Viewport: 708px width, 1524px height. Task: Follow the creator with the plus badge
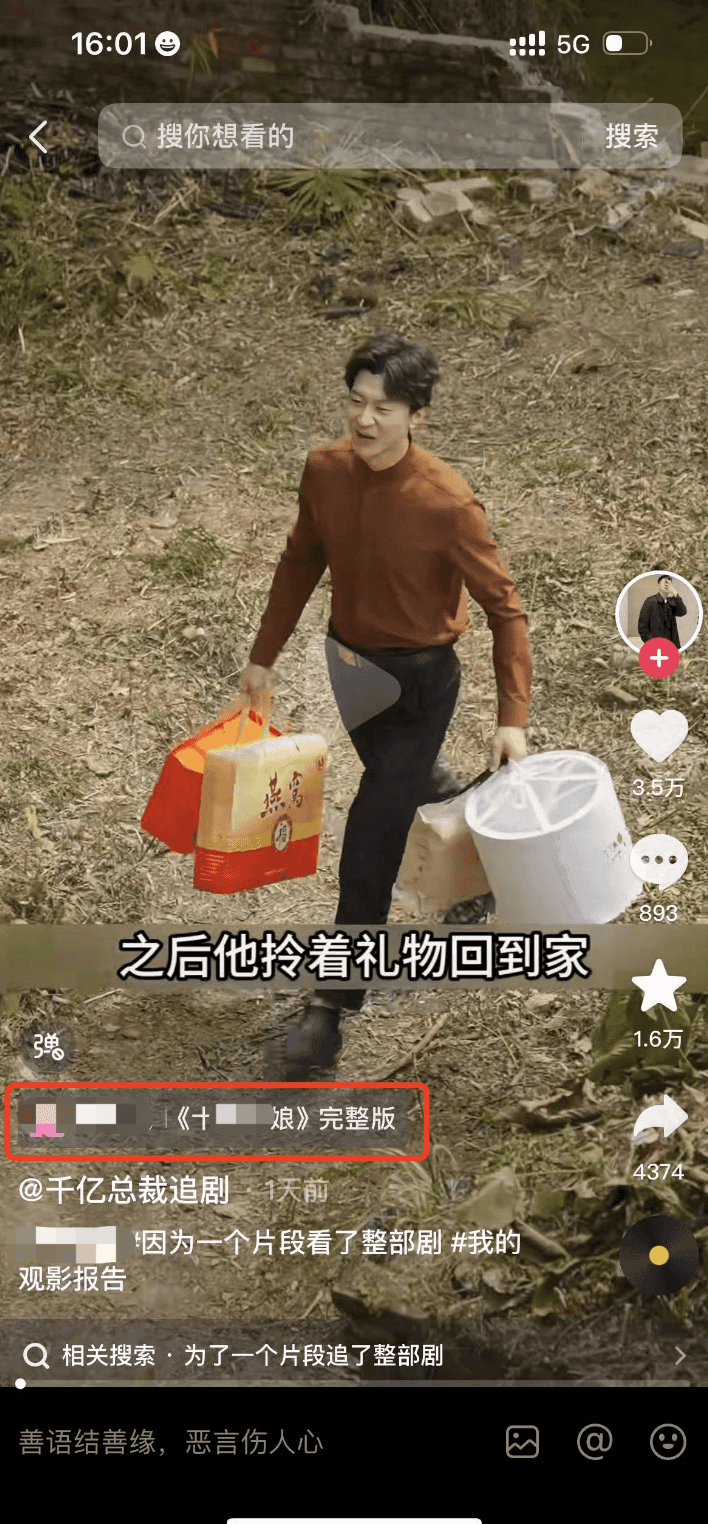[x=659, y=660]
